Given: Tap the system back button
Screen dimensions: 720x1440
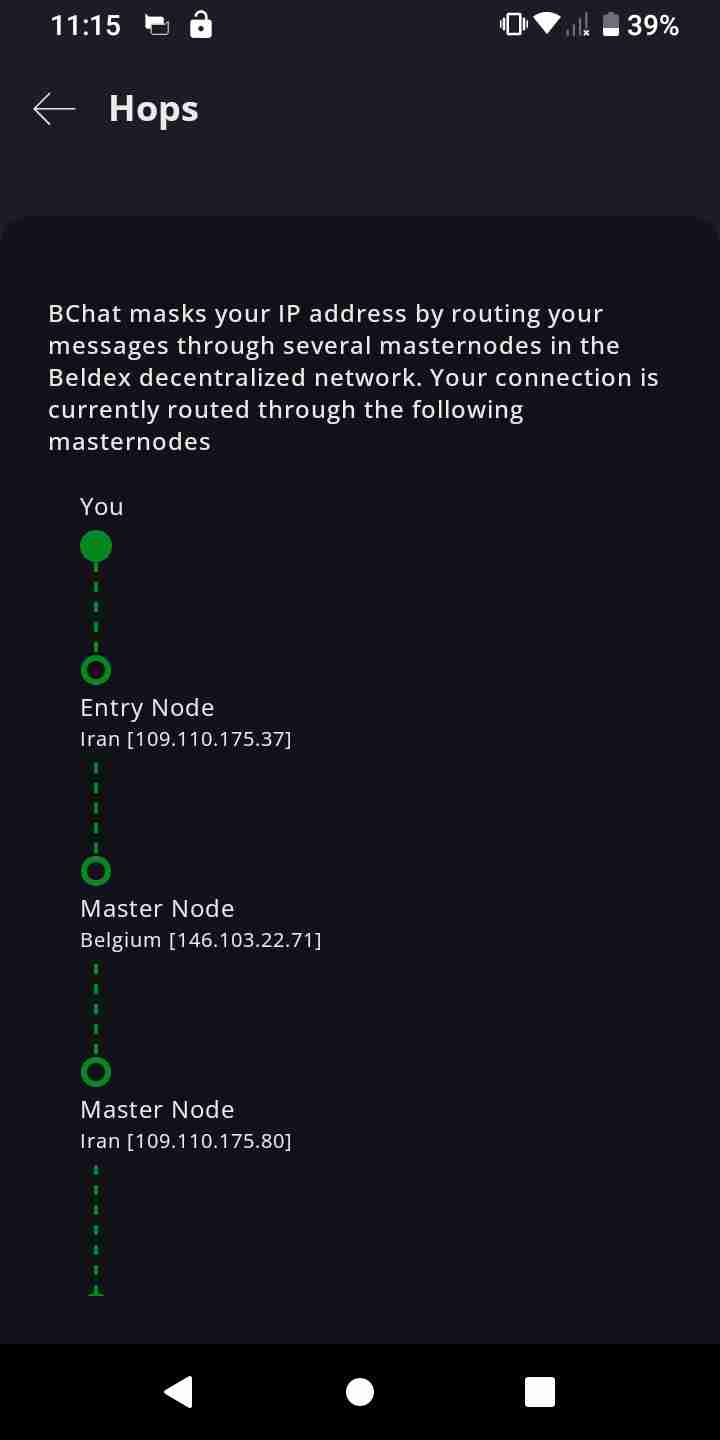Looking at the screenshot, I should [x=179, y=1391].
